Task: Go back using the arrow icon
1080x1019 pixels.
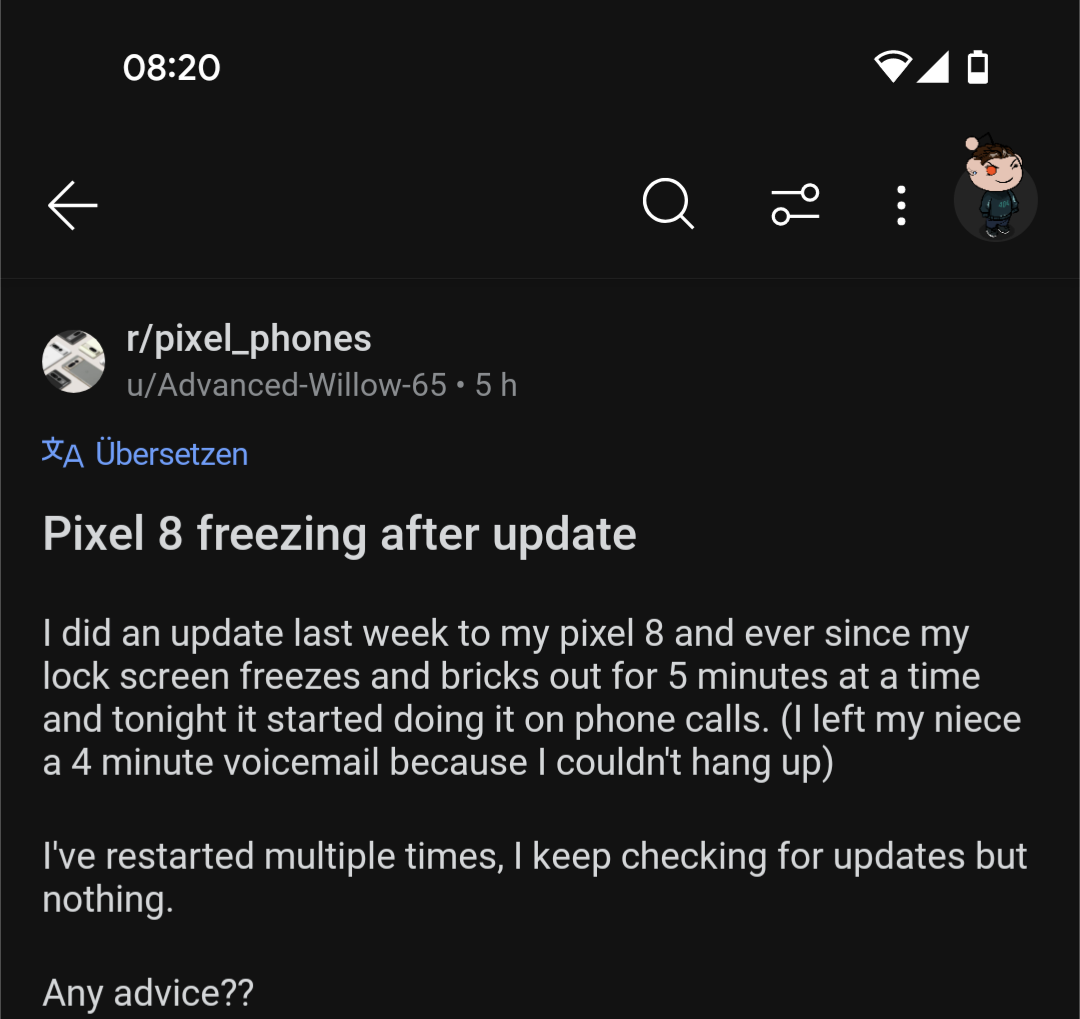Action: point(73,205)
